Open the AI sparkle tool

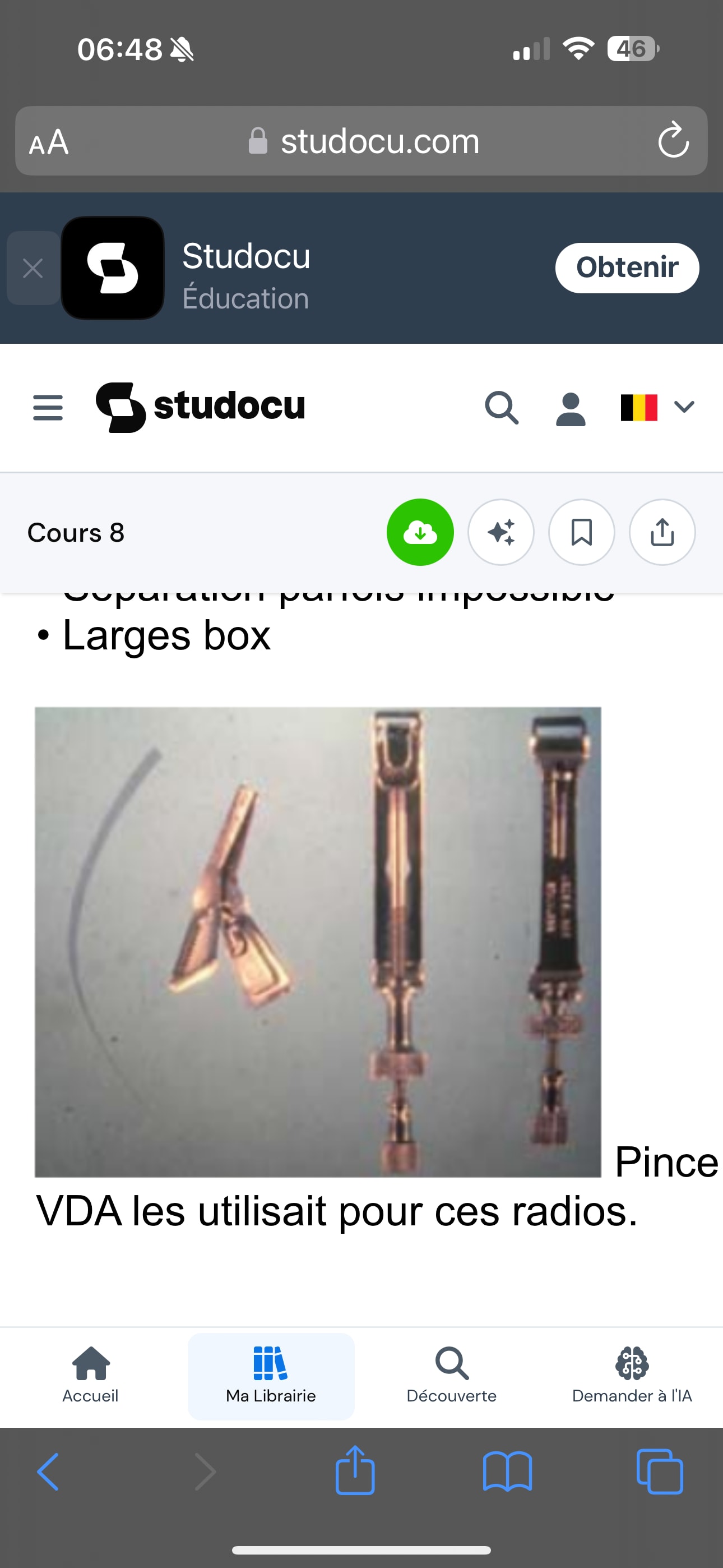pyautogui.click(x=500, y=532)
